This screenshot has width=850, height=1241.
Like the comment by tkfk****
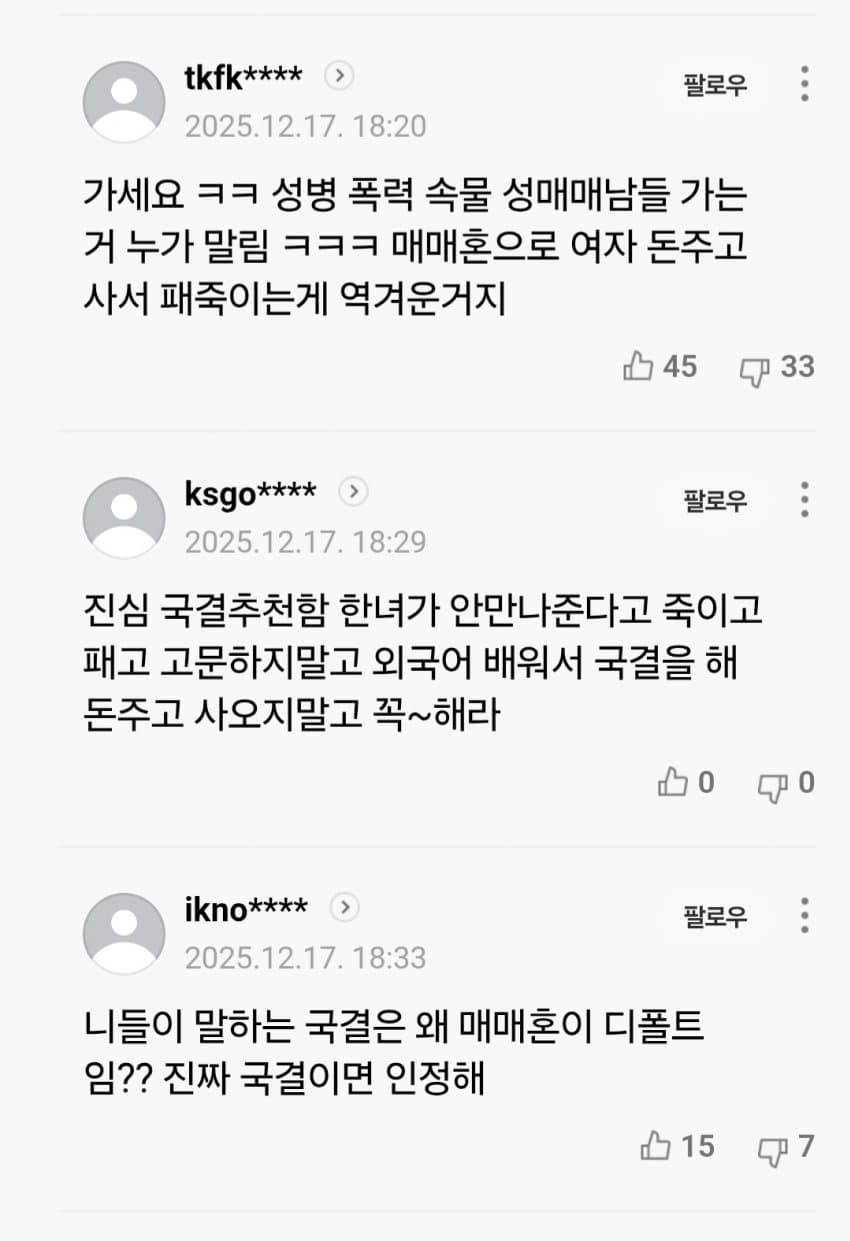click(638, 367)
